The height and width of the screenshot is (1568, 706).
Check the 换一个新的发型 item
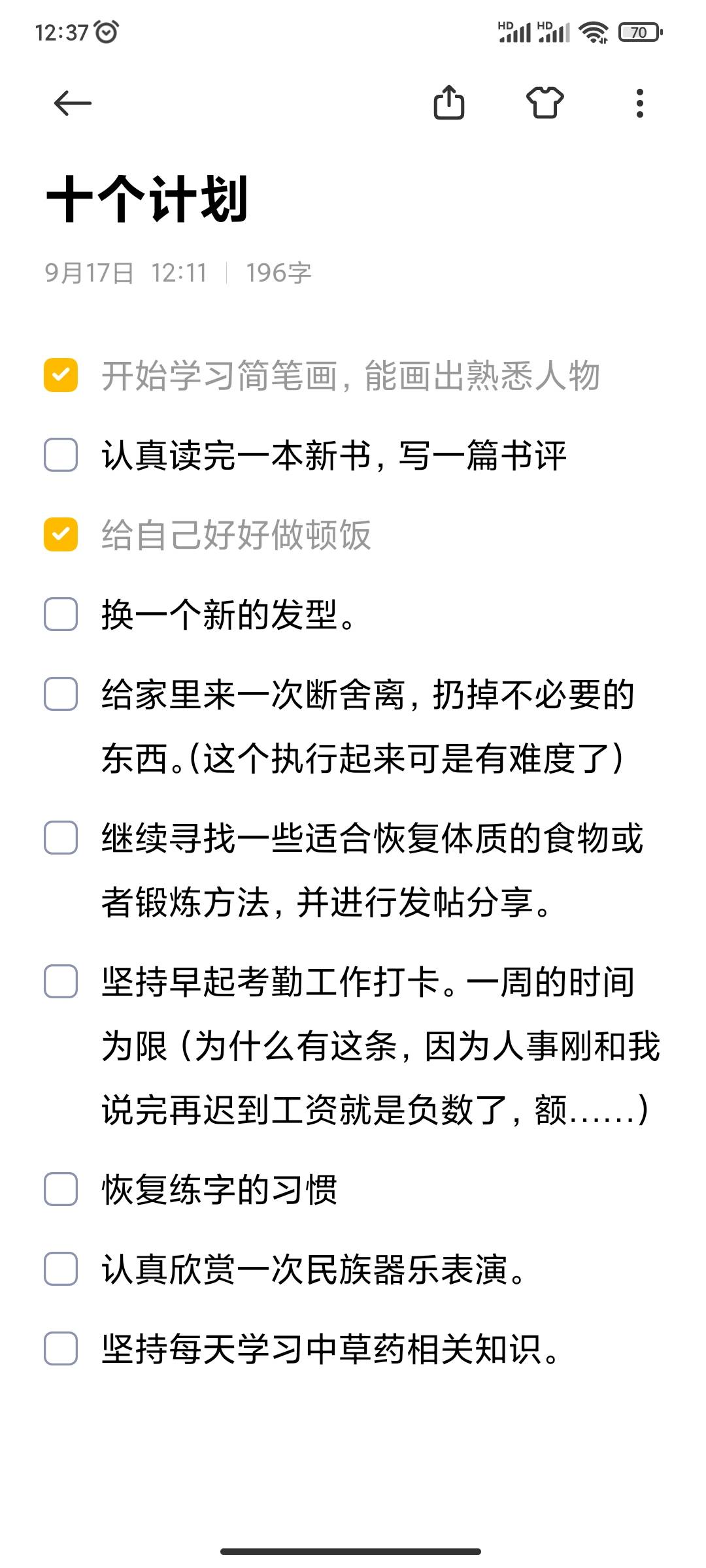coord(59,614)
